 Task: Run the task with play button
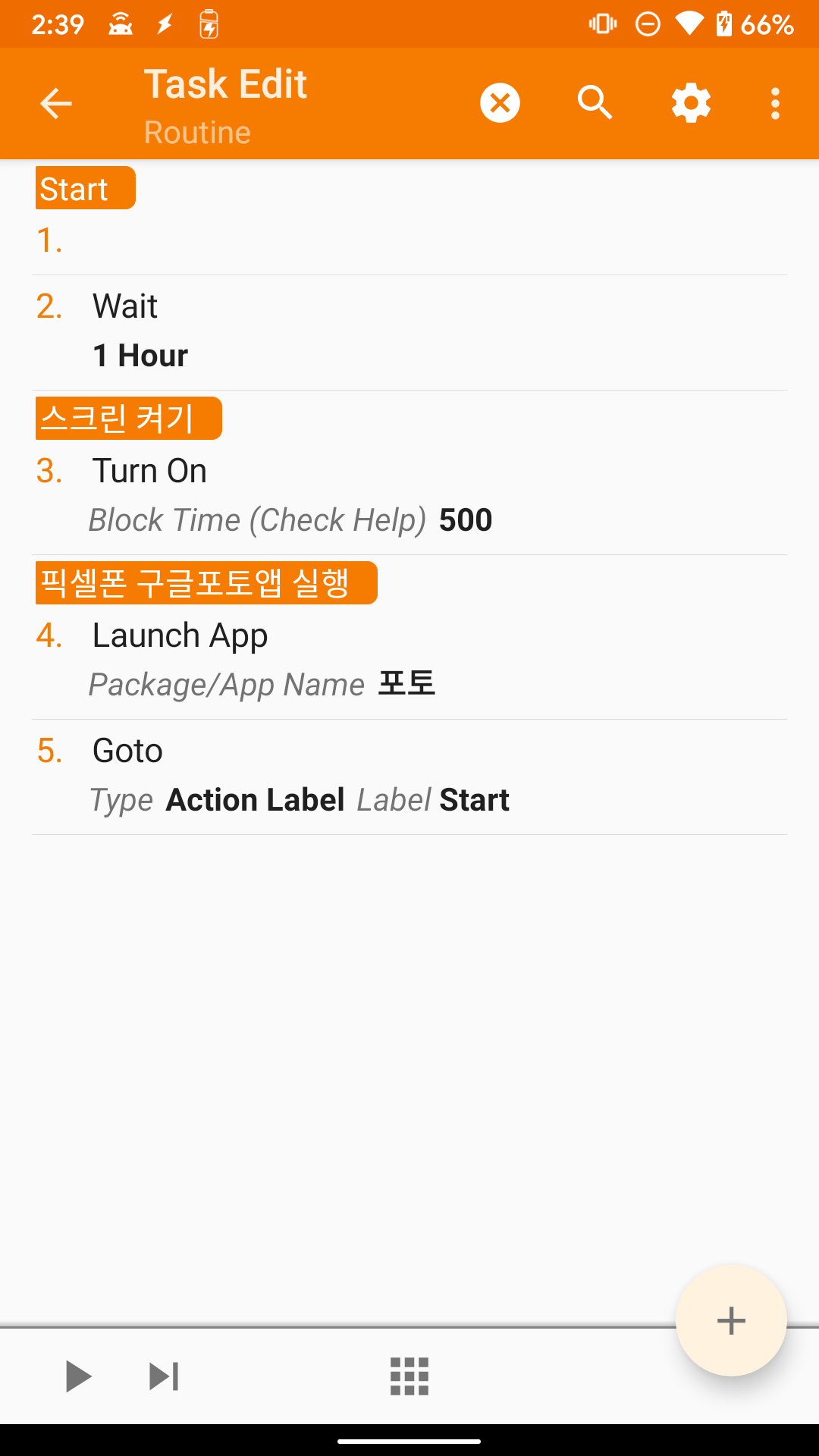coord(78,1376)
